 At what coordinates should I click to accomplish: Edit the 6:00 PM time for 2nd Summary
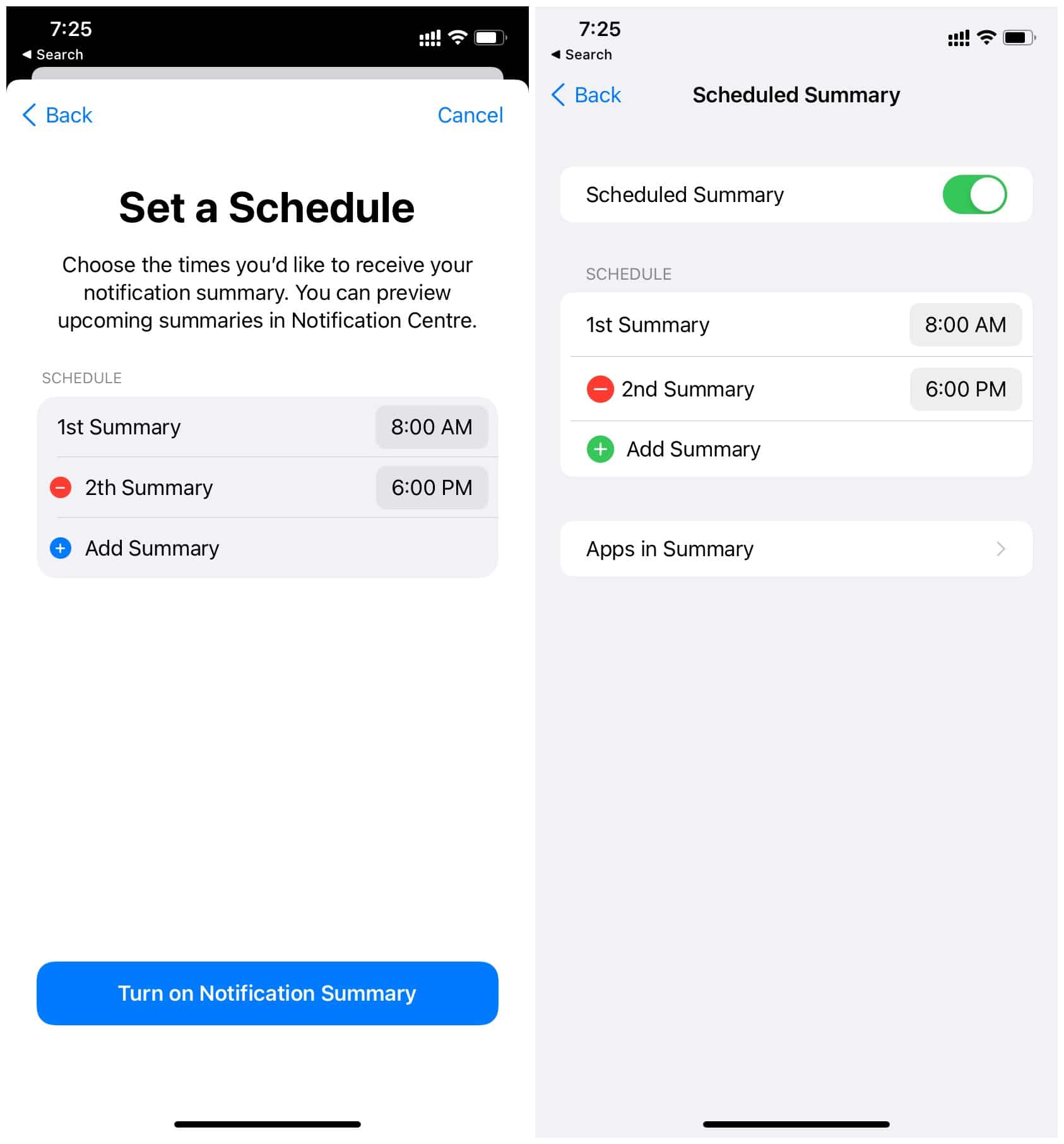965,389
